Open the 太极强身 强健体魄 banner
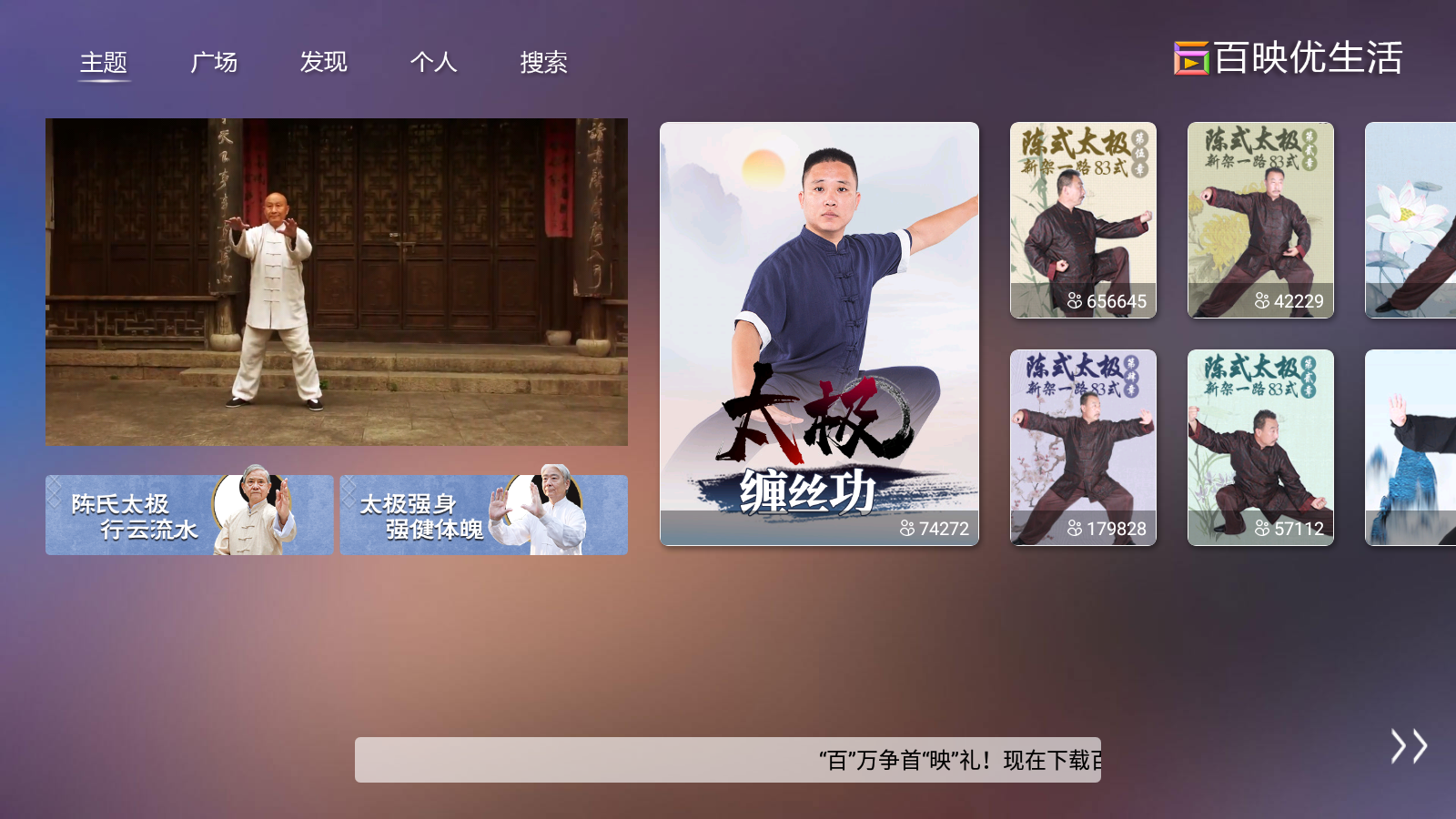1456x819 pixels. (x=483, y=515)
